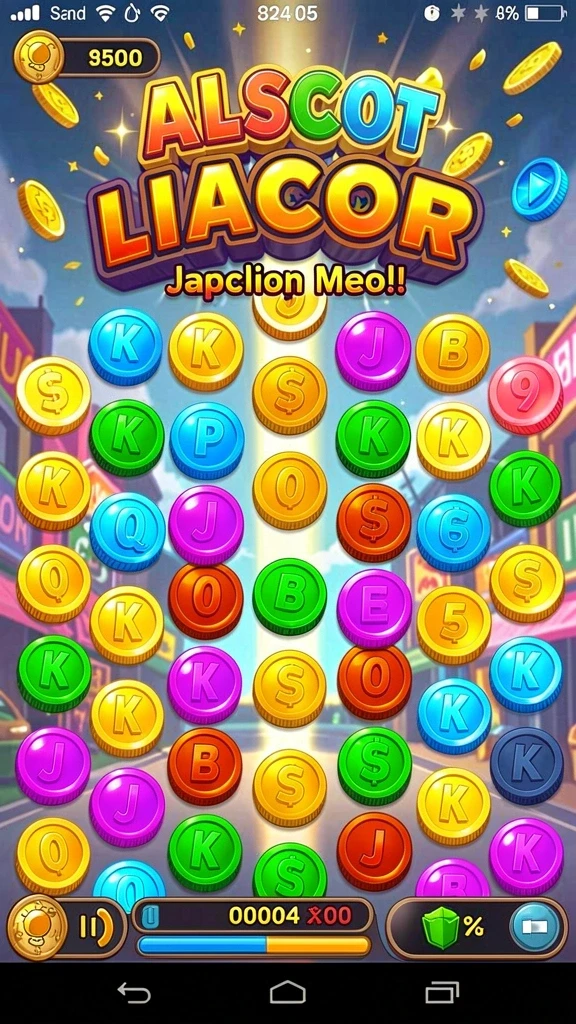Tap the blue 6 coin
The image size is (576, 1024).
tap(453, 532)
